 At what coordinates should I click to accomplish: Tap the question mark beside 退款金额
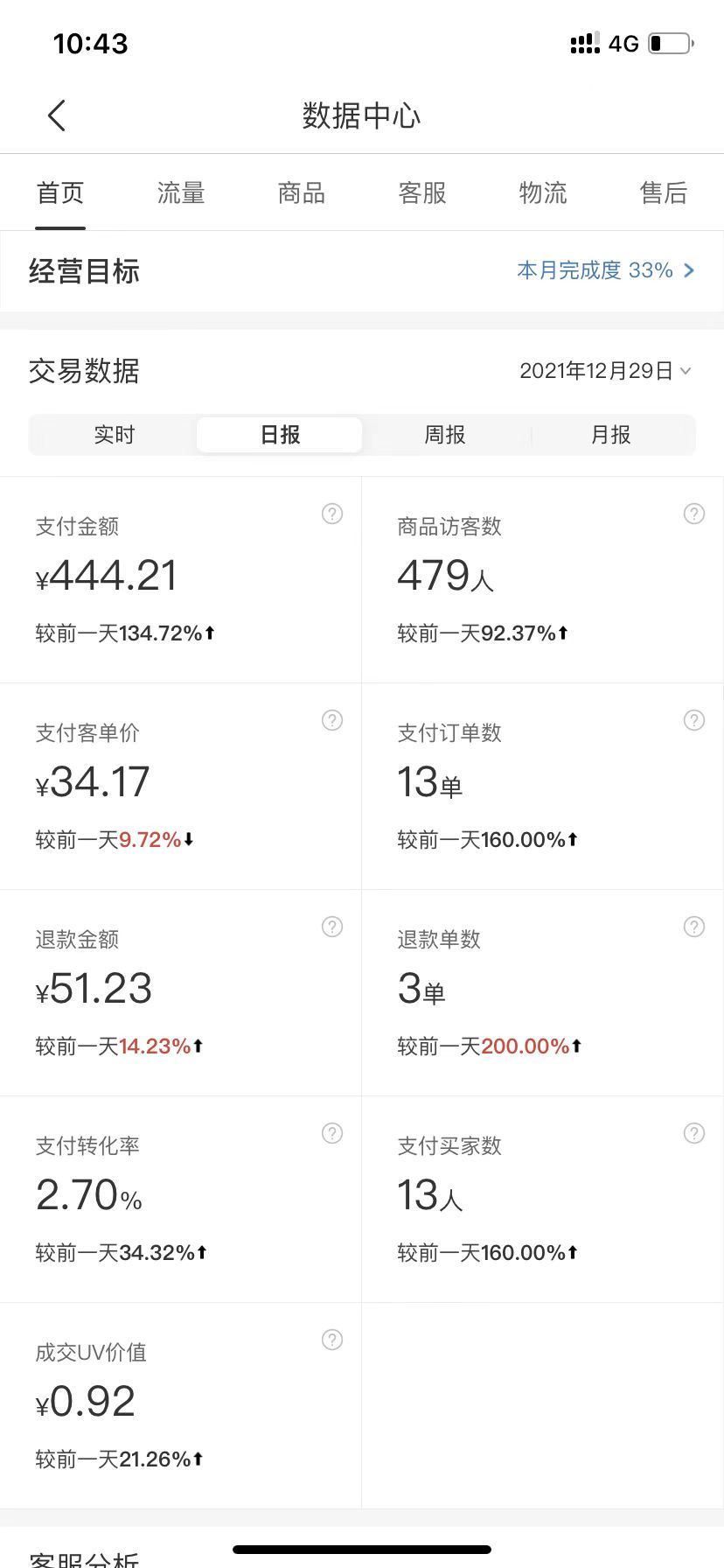click(332, 927)
